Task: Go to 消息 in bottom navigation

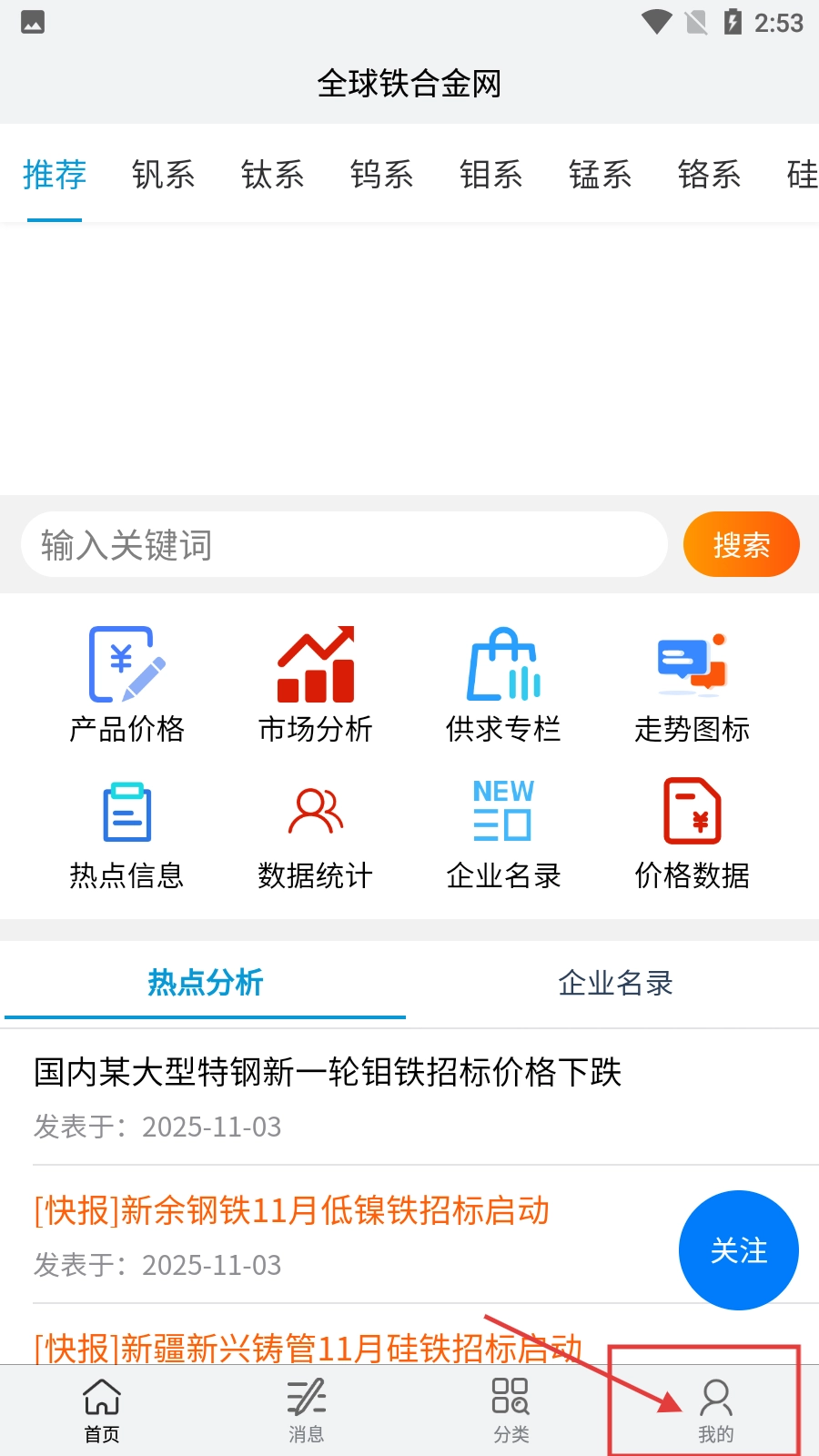Action: point(306,1410)
